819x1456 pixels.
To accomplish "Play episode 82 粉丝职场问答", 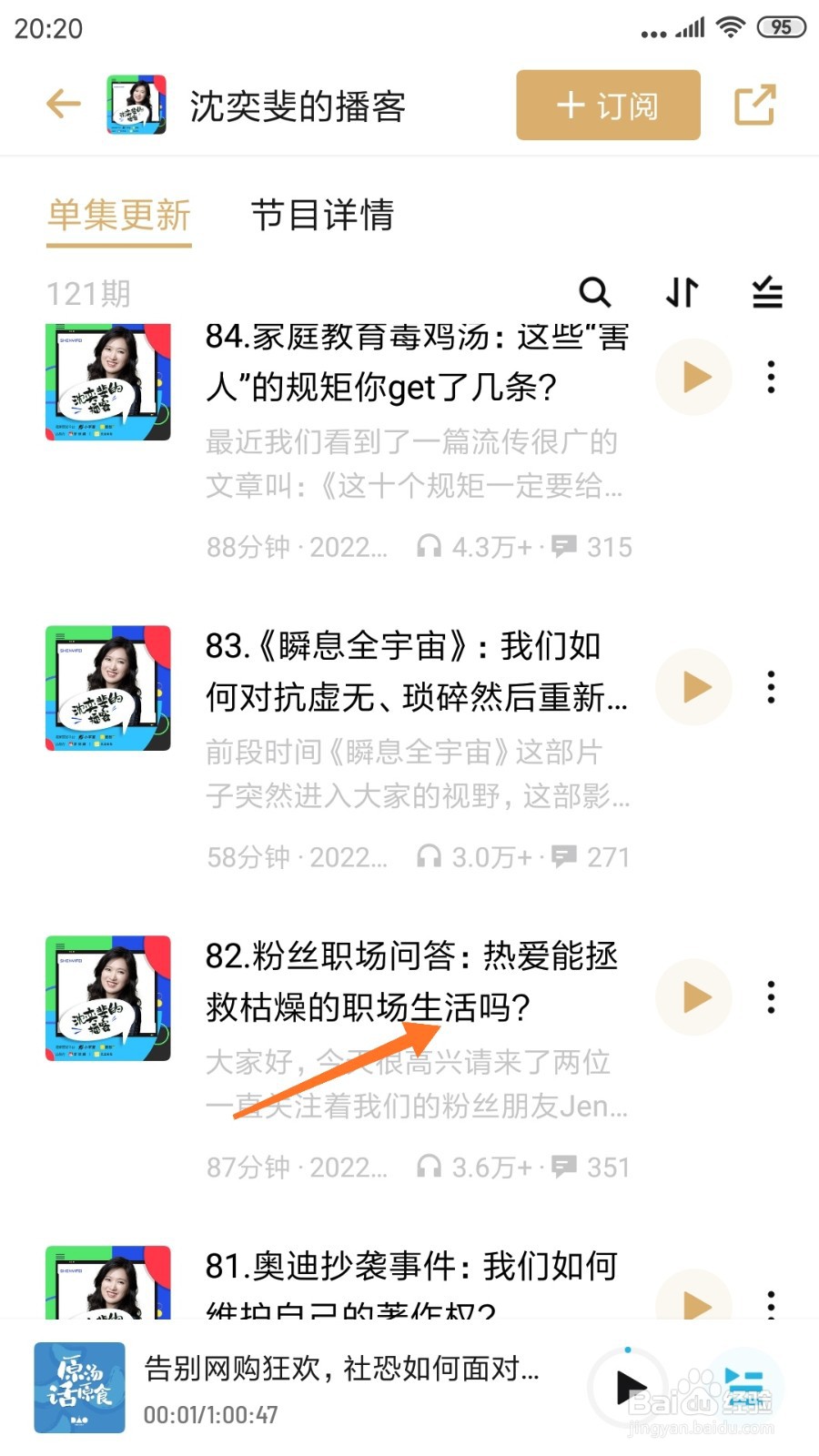I will [x=693, y=997].
